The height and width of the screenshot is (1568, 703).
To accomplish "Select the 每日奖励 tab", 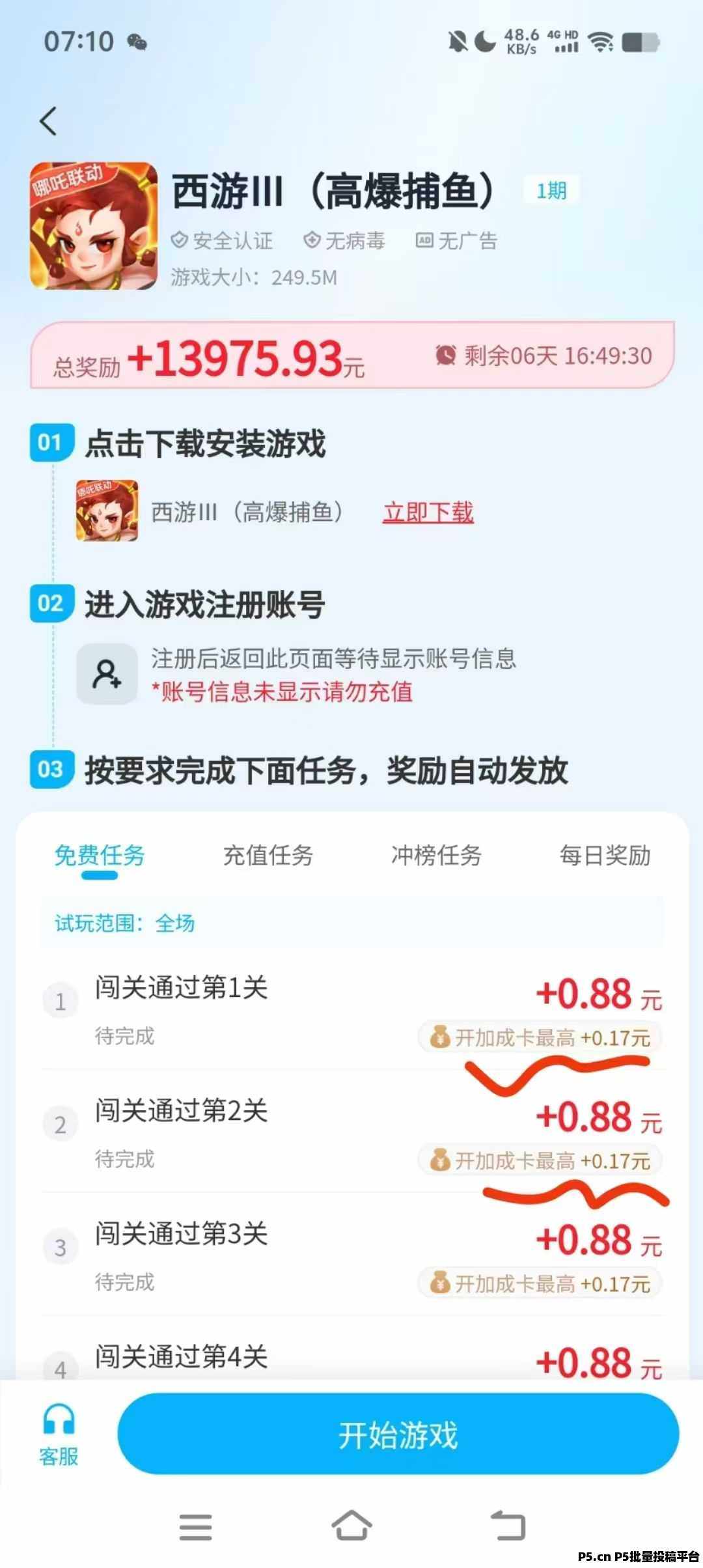I will [605, 856].
